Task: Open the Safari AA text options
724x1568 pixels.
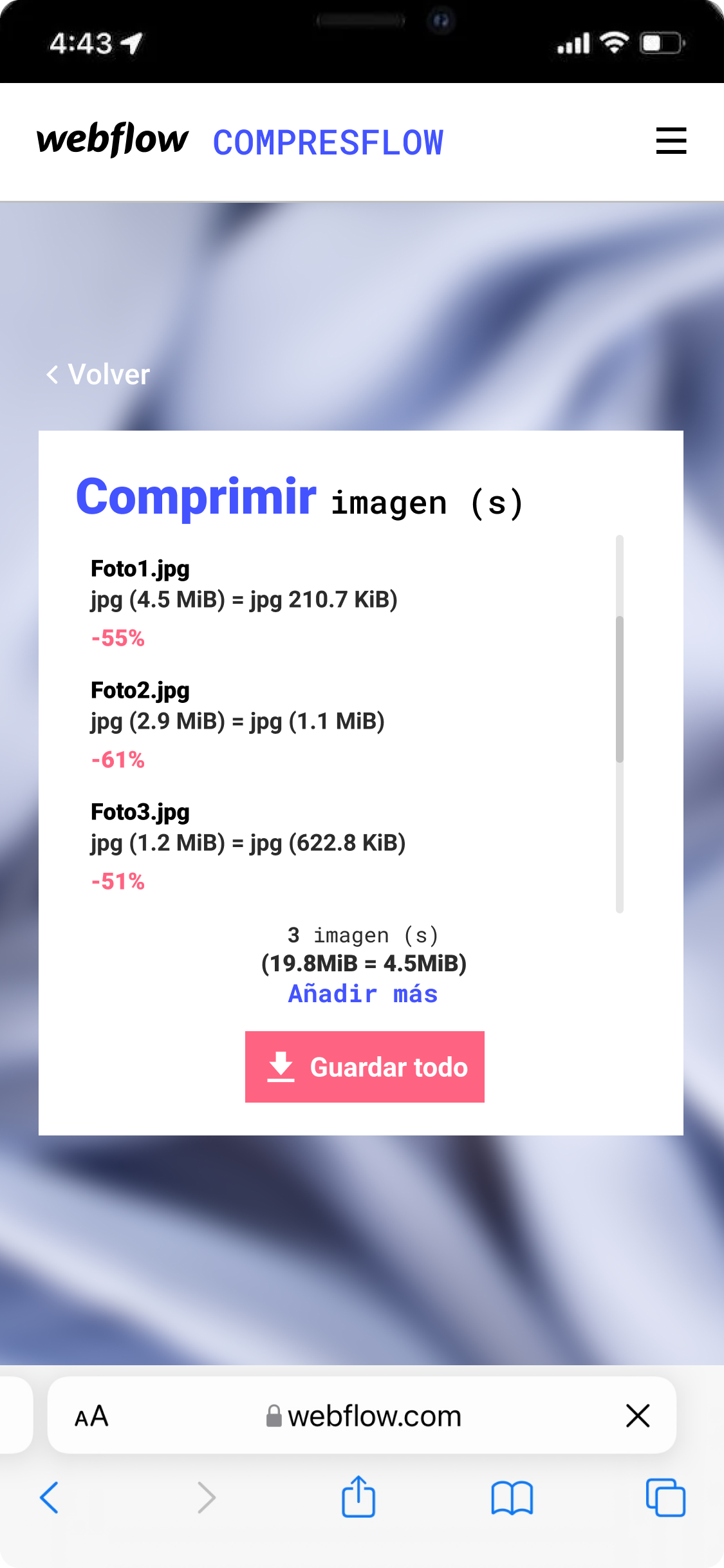Action: click(91, 1416)
